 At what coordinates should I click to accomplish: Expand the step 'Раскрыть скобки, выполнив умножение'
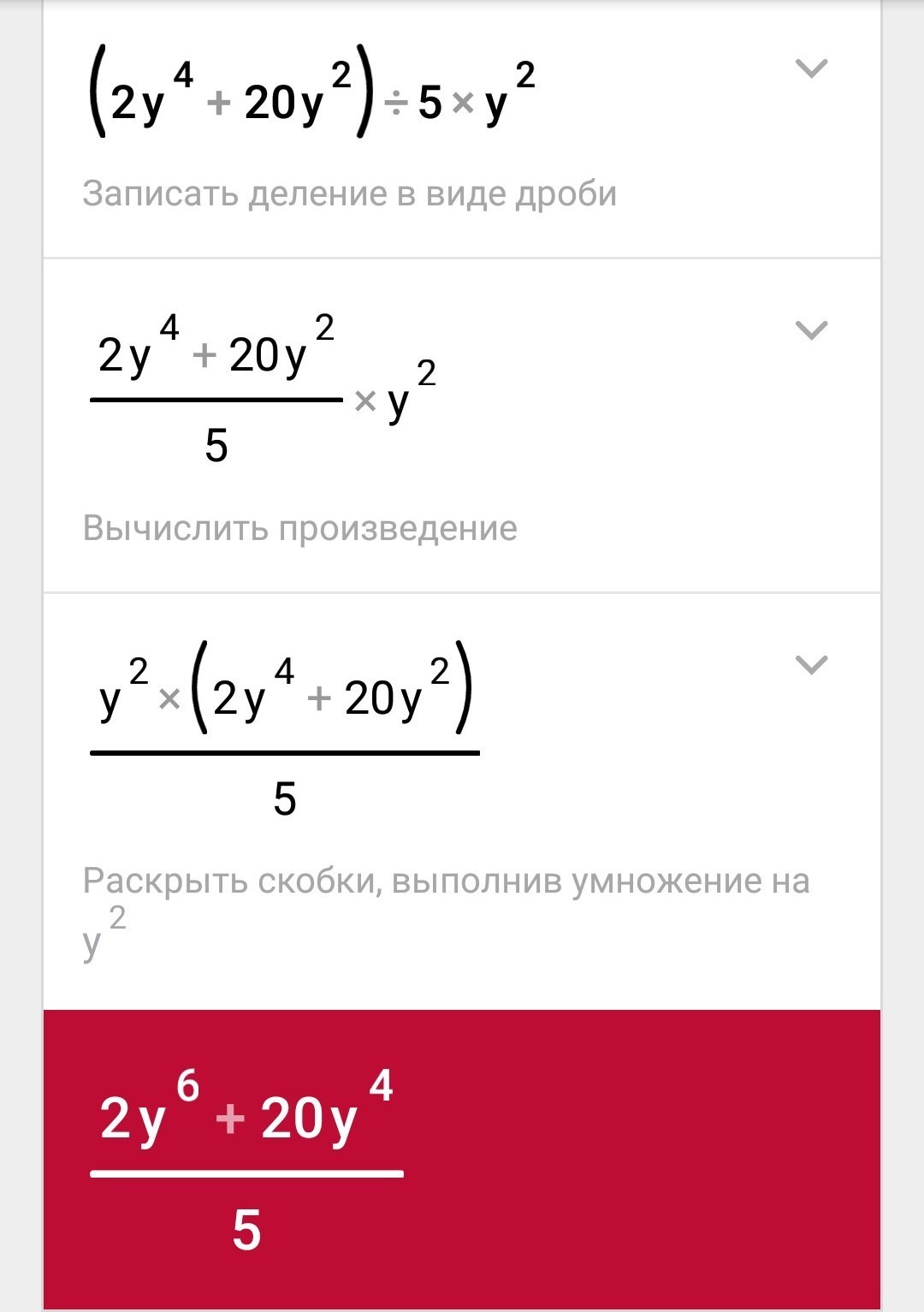pyautogui.click(x=811, y=665)
